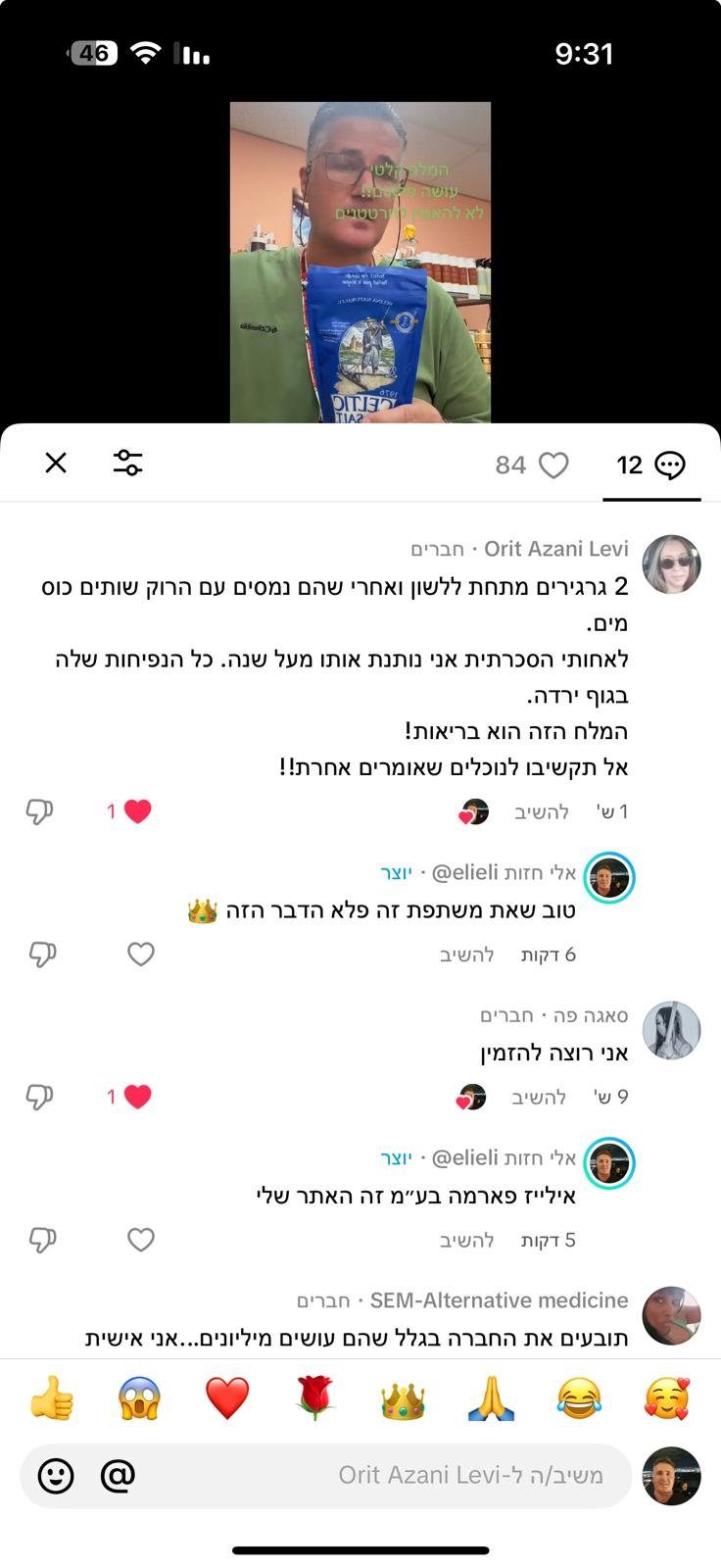Switch to the 84 likes tab
This screenshot has height=1568, width=721.
(x=532, y=465)
